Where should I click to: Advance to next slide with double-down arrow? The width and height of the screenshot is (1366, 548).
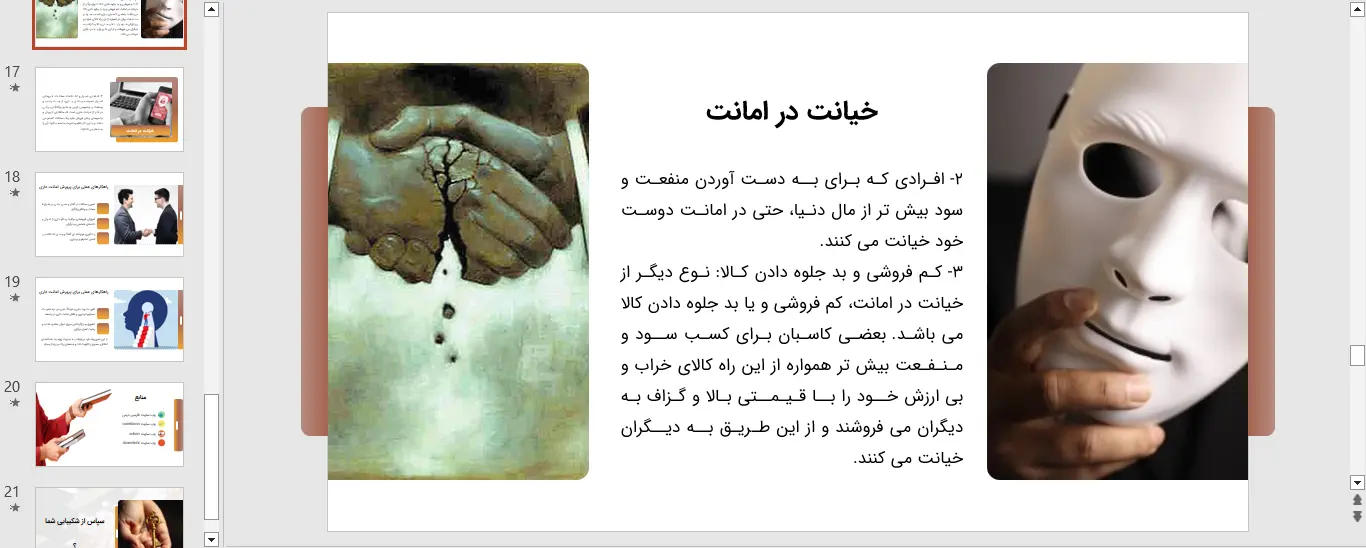(x=1357, y=516)
